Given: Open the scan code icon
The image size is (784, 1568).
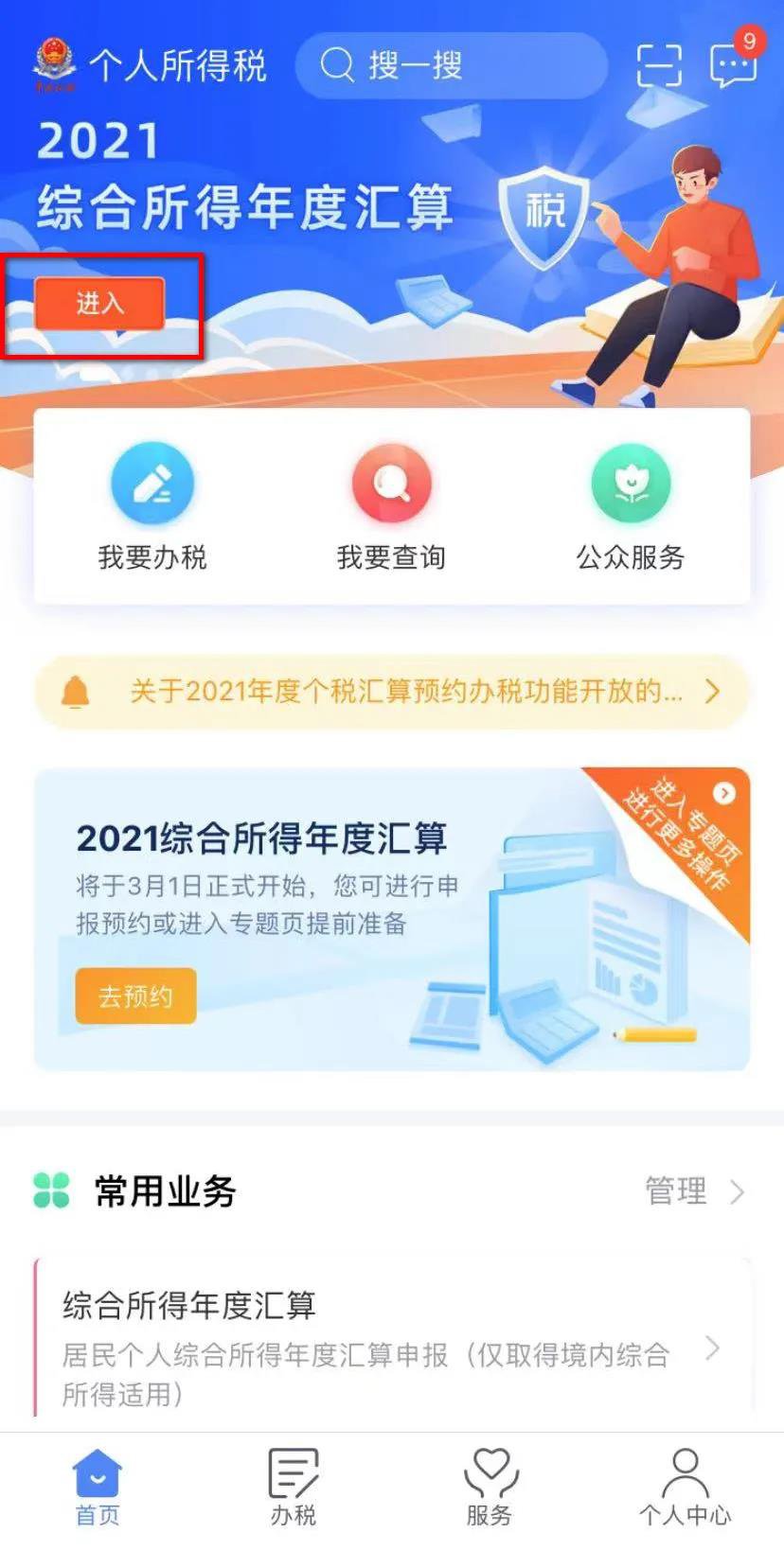Looking at the screenshot, I should pyautogui.click(x=659, y=65).
